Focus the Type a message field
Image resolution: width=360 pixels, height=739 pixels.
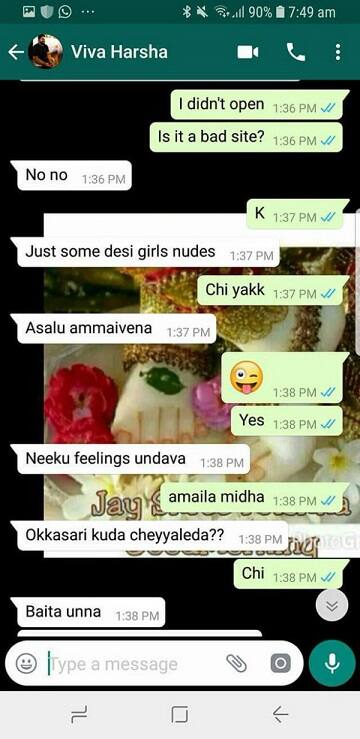133,664
